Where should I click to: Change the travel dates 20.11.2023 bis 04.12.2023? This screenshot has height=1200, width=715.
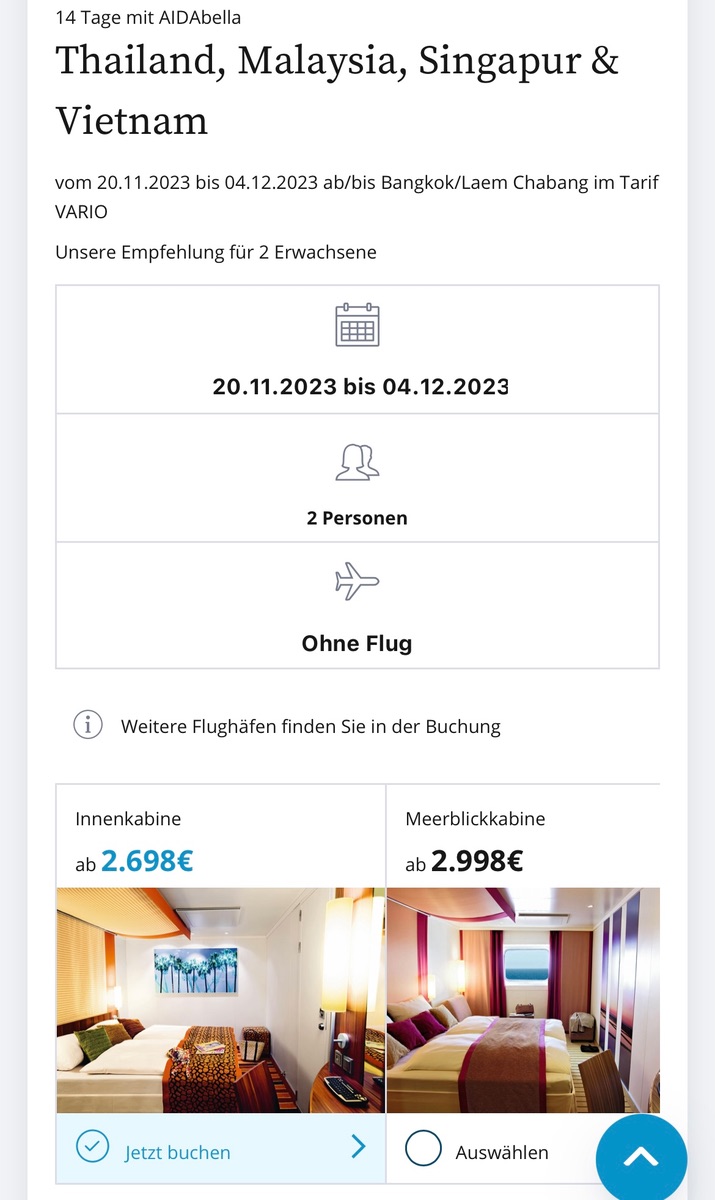tap(357, 351)
